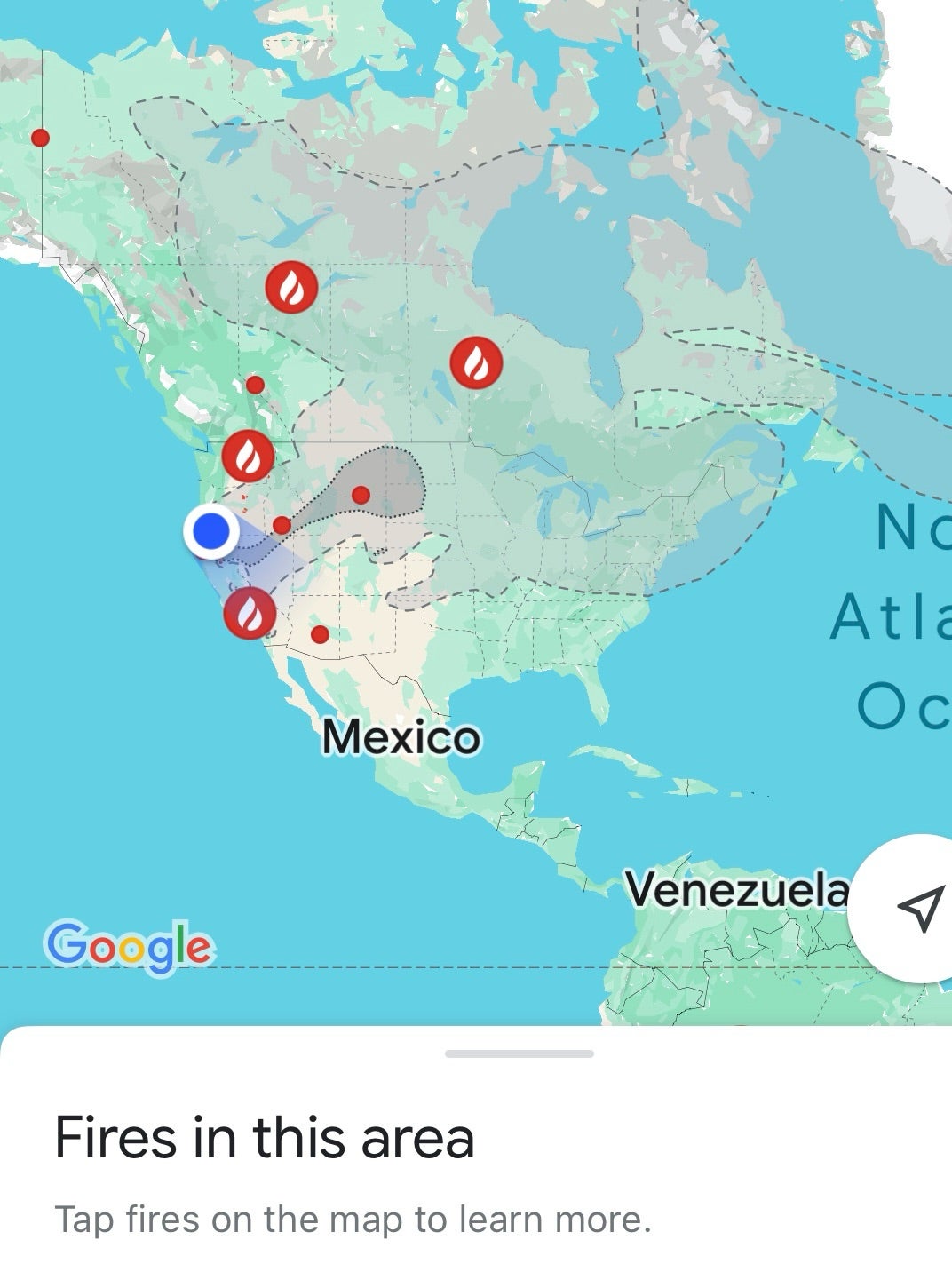Open the small fire dot in British Columbia

click(255, 385)
